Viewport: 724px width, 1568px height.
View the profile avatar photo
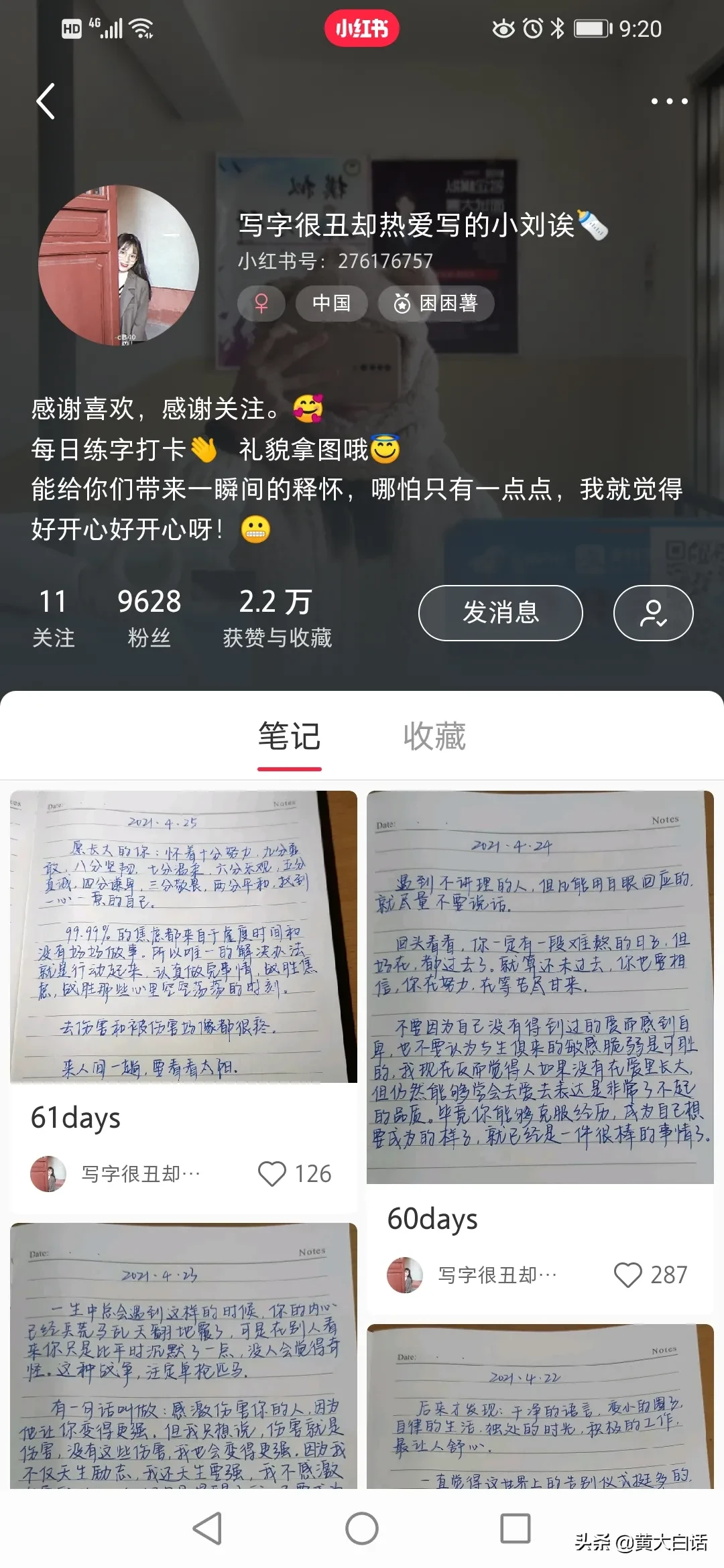(119, 265)
